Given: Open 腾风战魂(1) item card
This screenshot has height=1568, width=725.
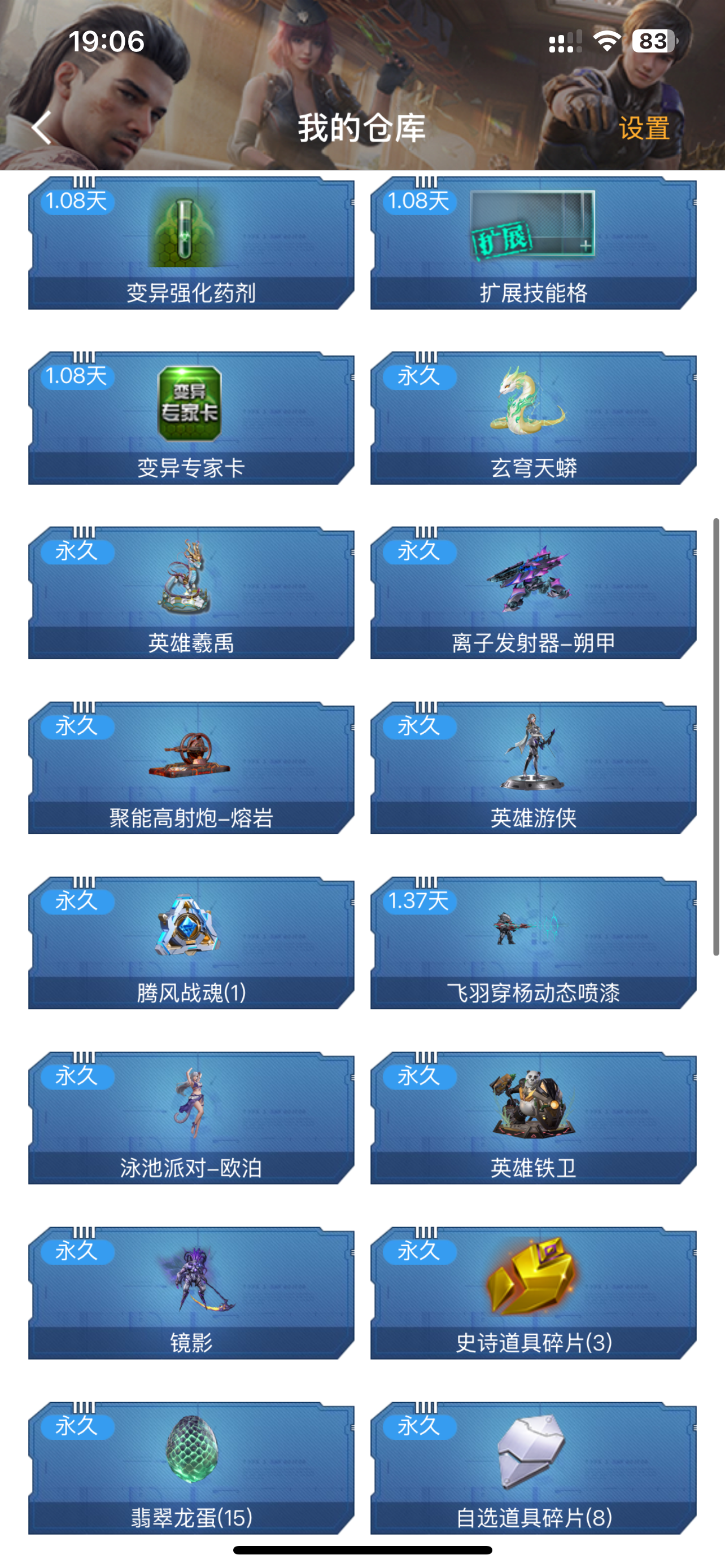Looking at the screenshot, I should tap(191, 943).
